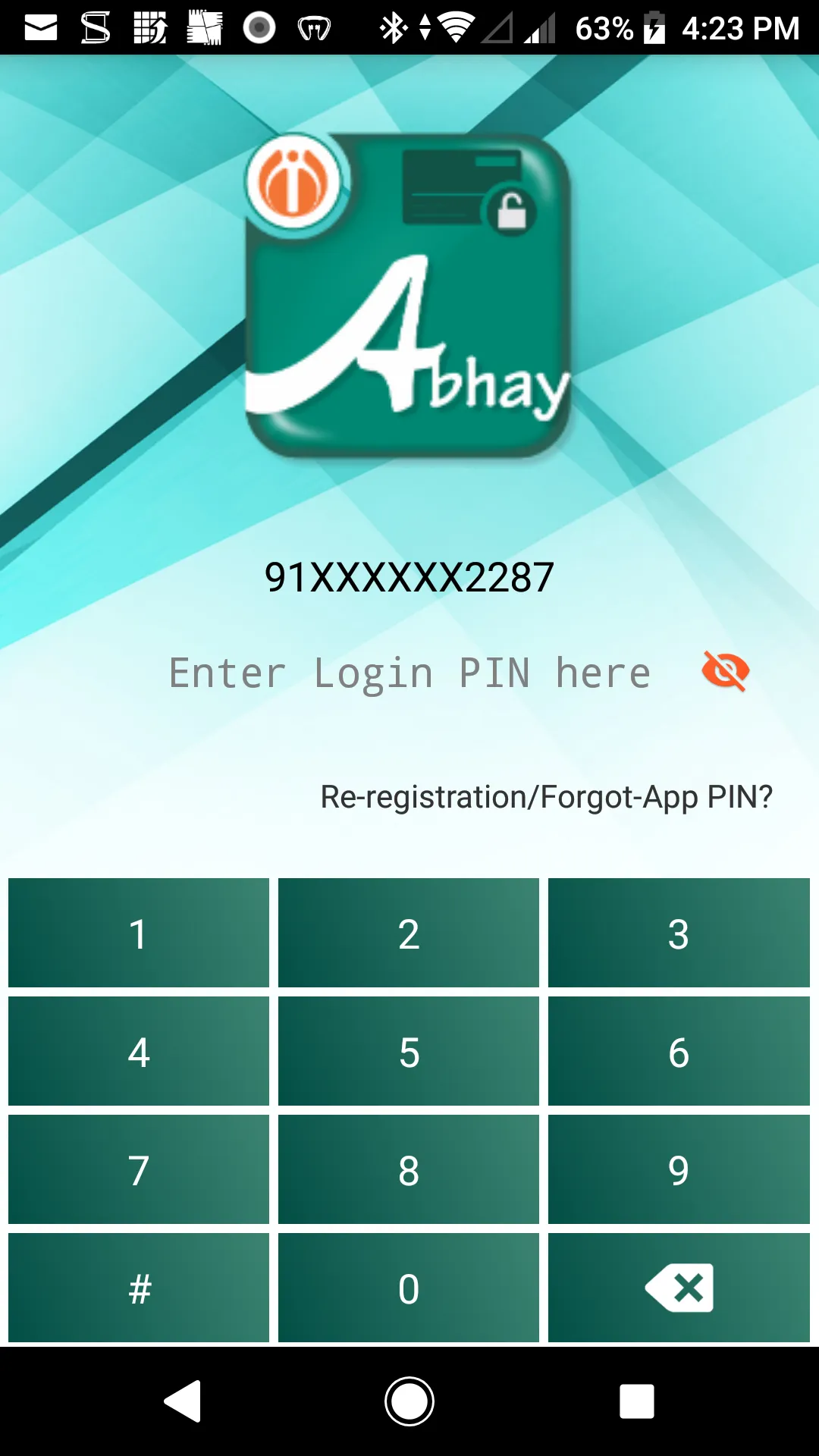The height and width of the screenshot is (1456, 819).
Task: Enter digit 7 on the keypad
Action: [x=139, y=1169]
